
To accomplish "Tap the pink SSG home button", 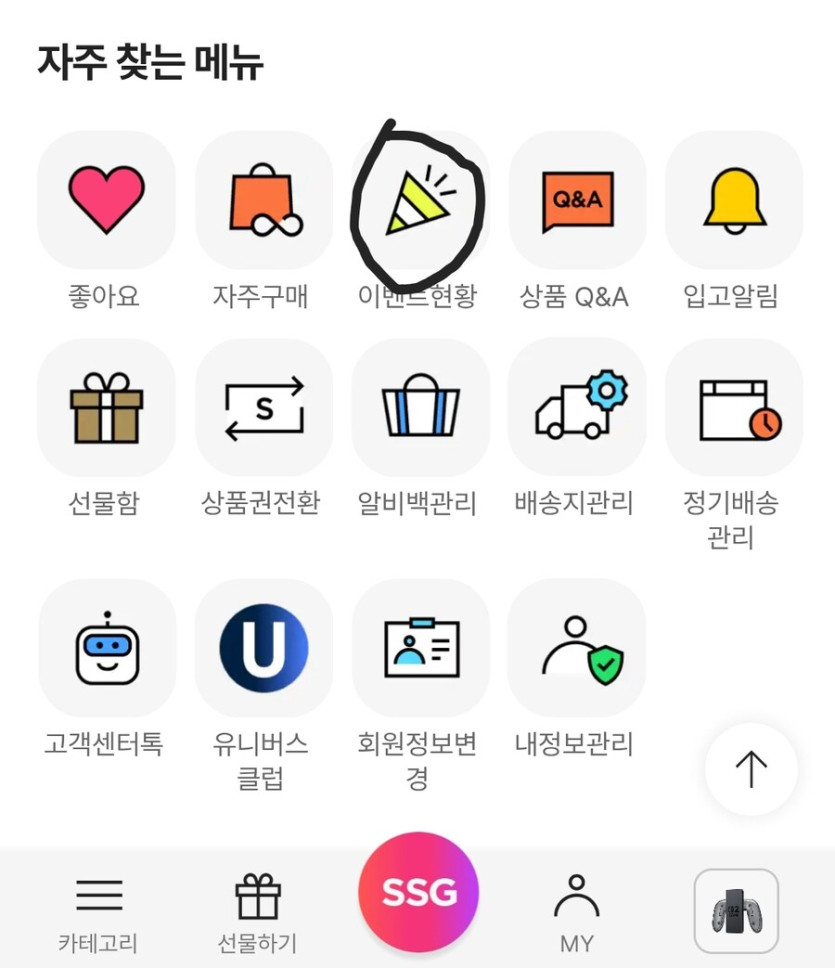I will pos(418,891).
